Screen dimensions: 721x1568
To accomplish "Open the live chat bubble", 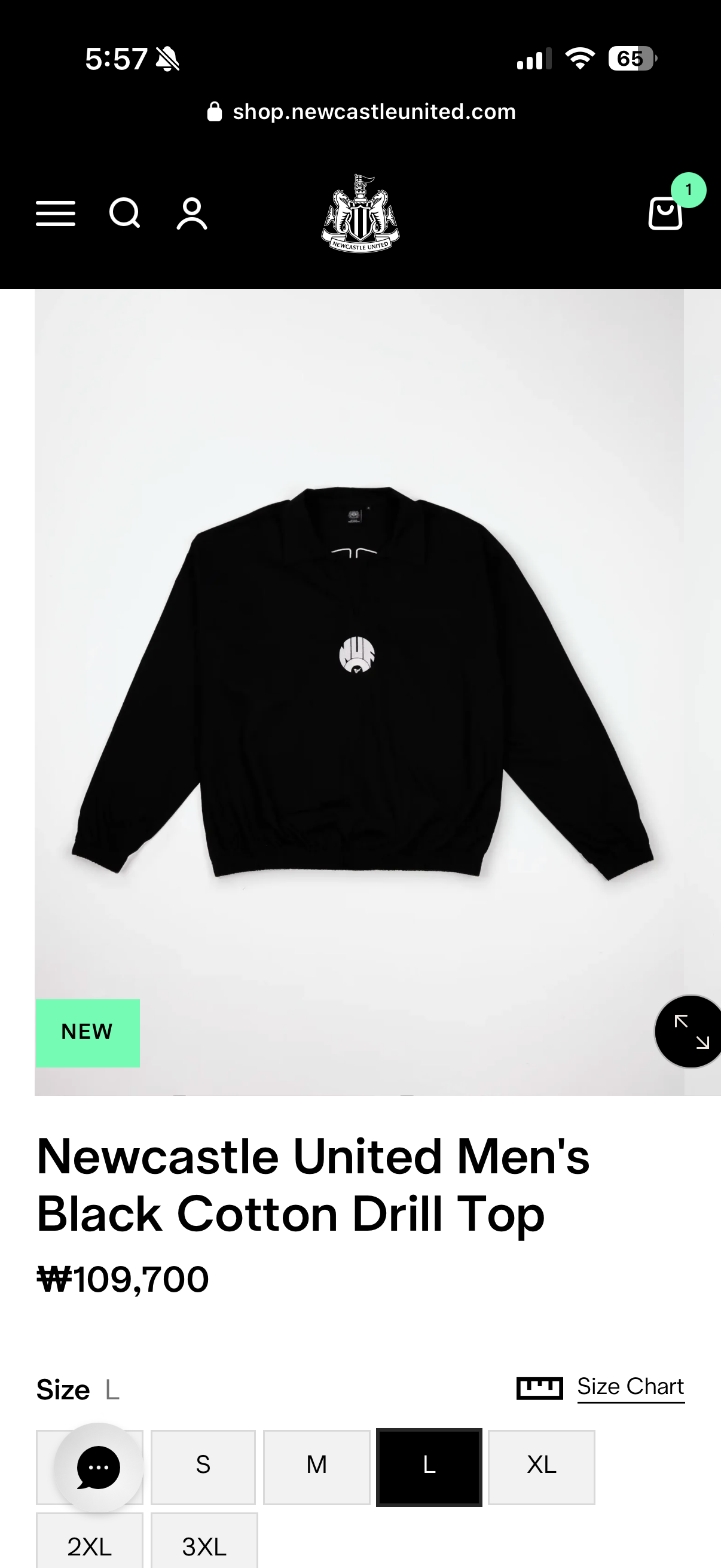I will 99,1468.
